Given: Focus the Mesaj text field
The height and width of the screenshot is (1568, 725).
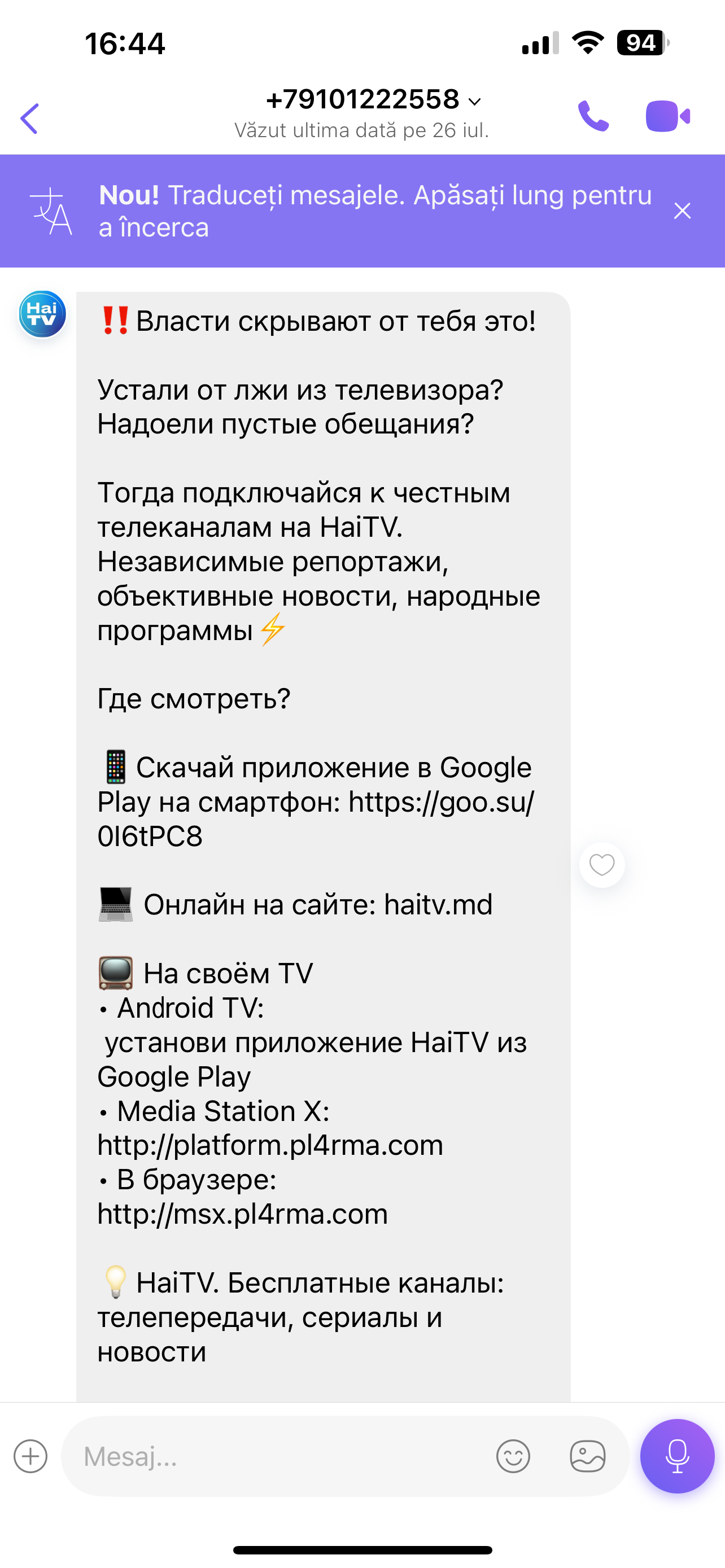Looking at the screenshot, I should (x=280, y=1456).
